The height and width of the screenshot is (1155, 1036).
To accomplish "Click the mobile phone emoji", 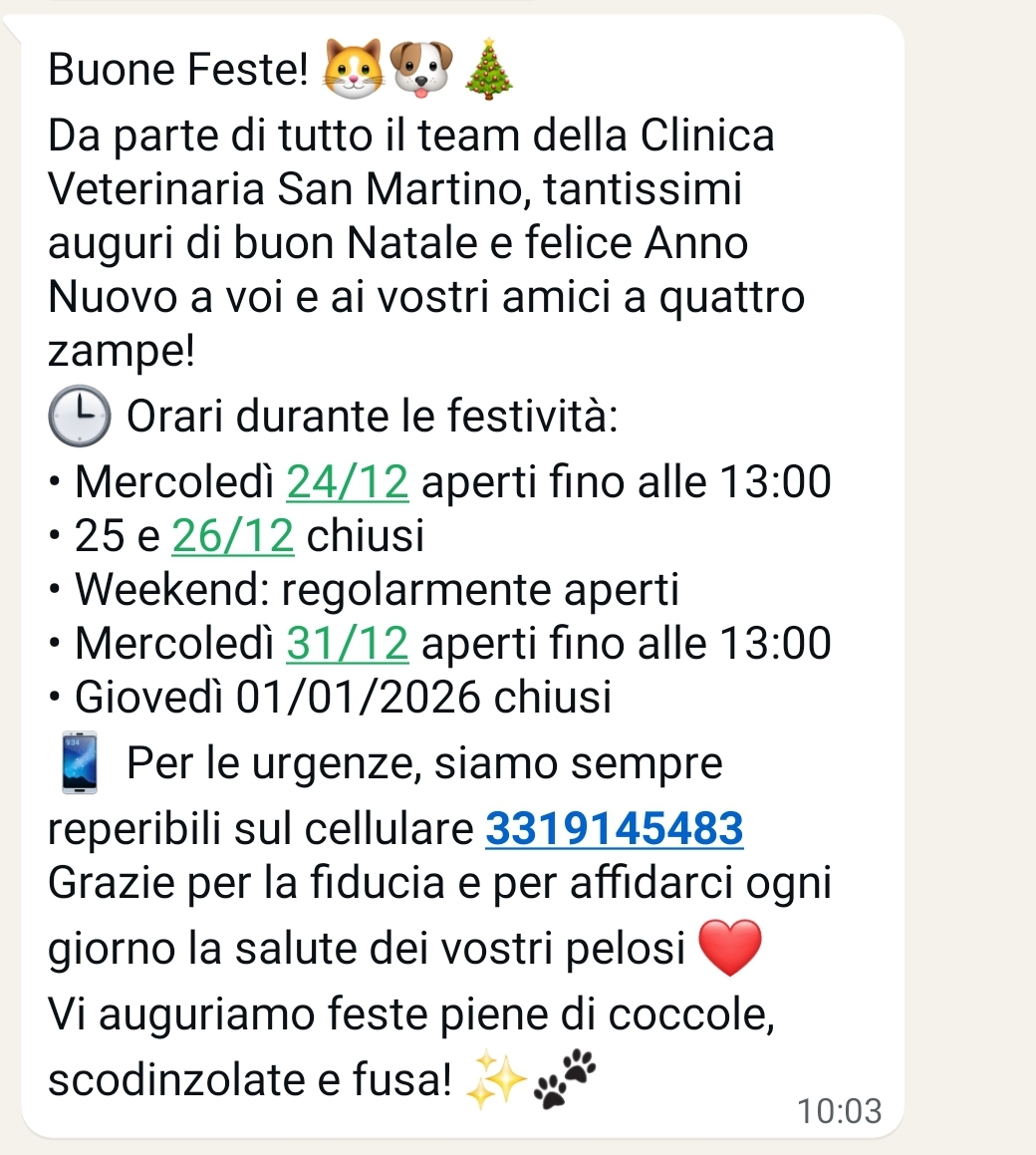I will (x=78, y=769).
